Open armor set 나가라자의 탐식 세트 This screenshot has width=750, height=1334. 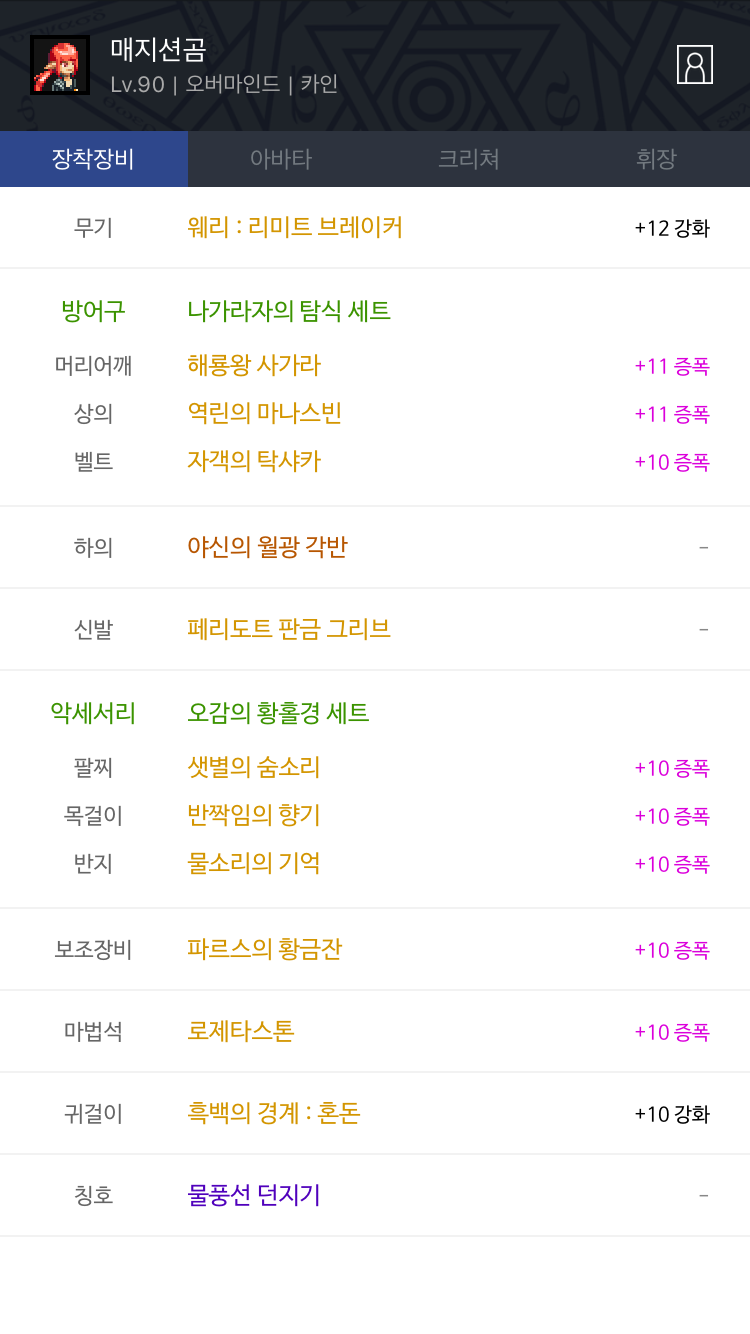(x=289, y=311)
